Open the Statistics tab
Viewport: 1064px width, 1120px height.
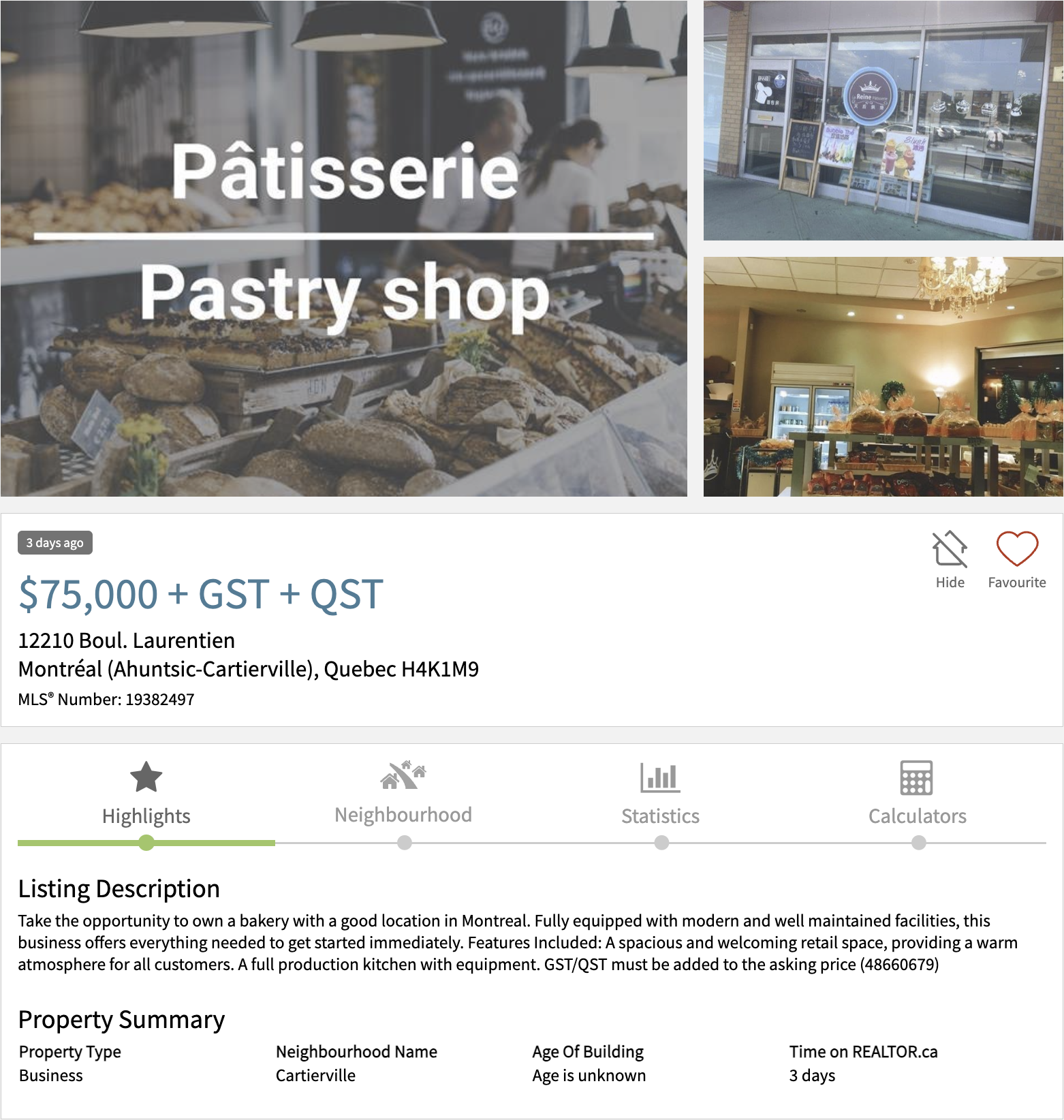click(660, 794)
